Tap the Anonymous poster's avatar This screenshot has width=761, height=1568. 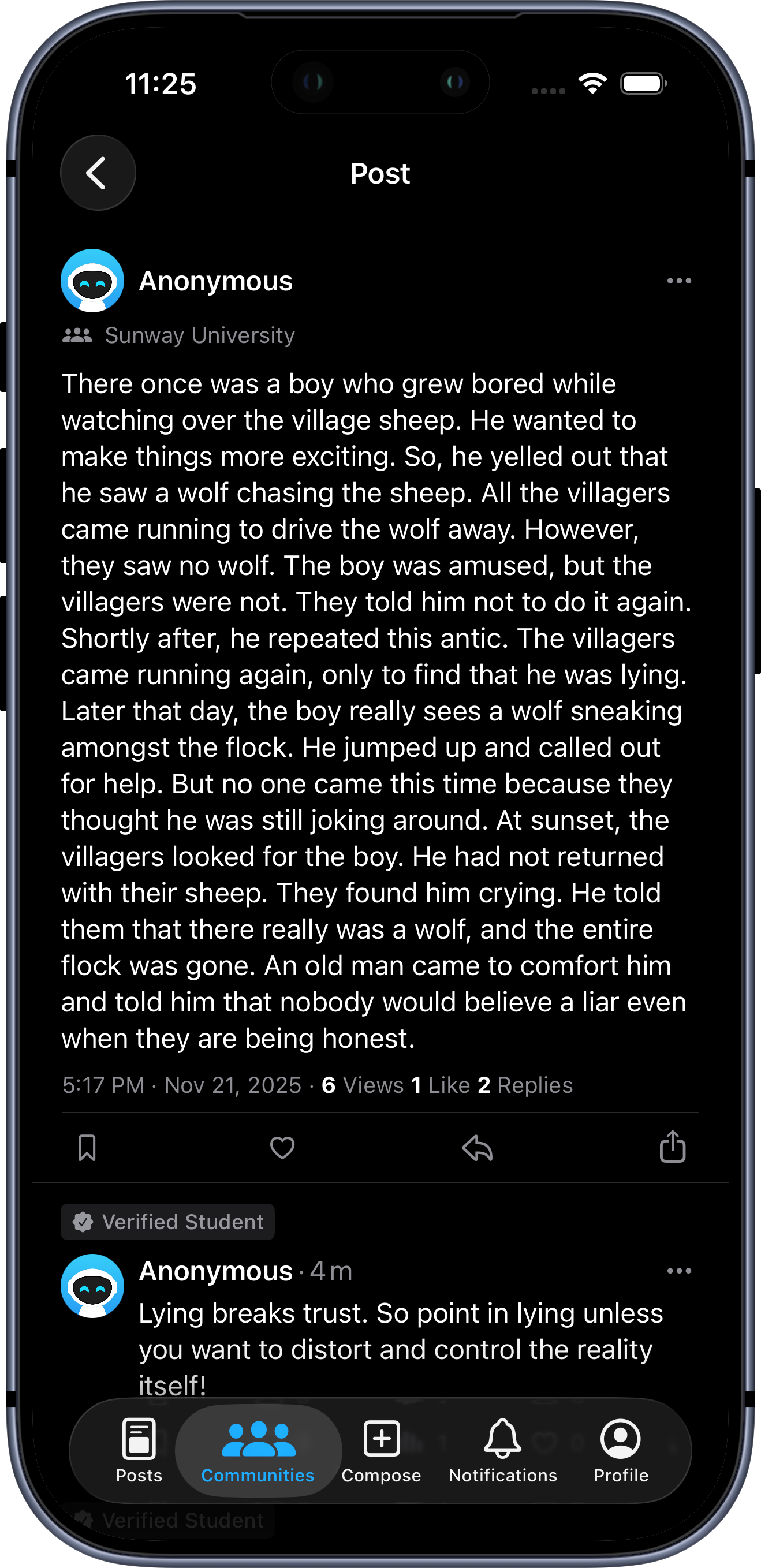[91, 281]
